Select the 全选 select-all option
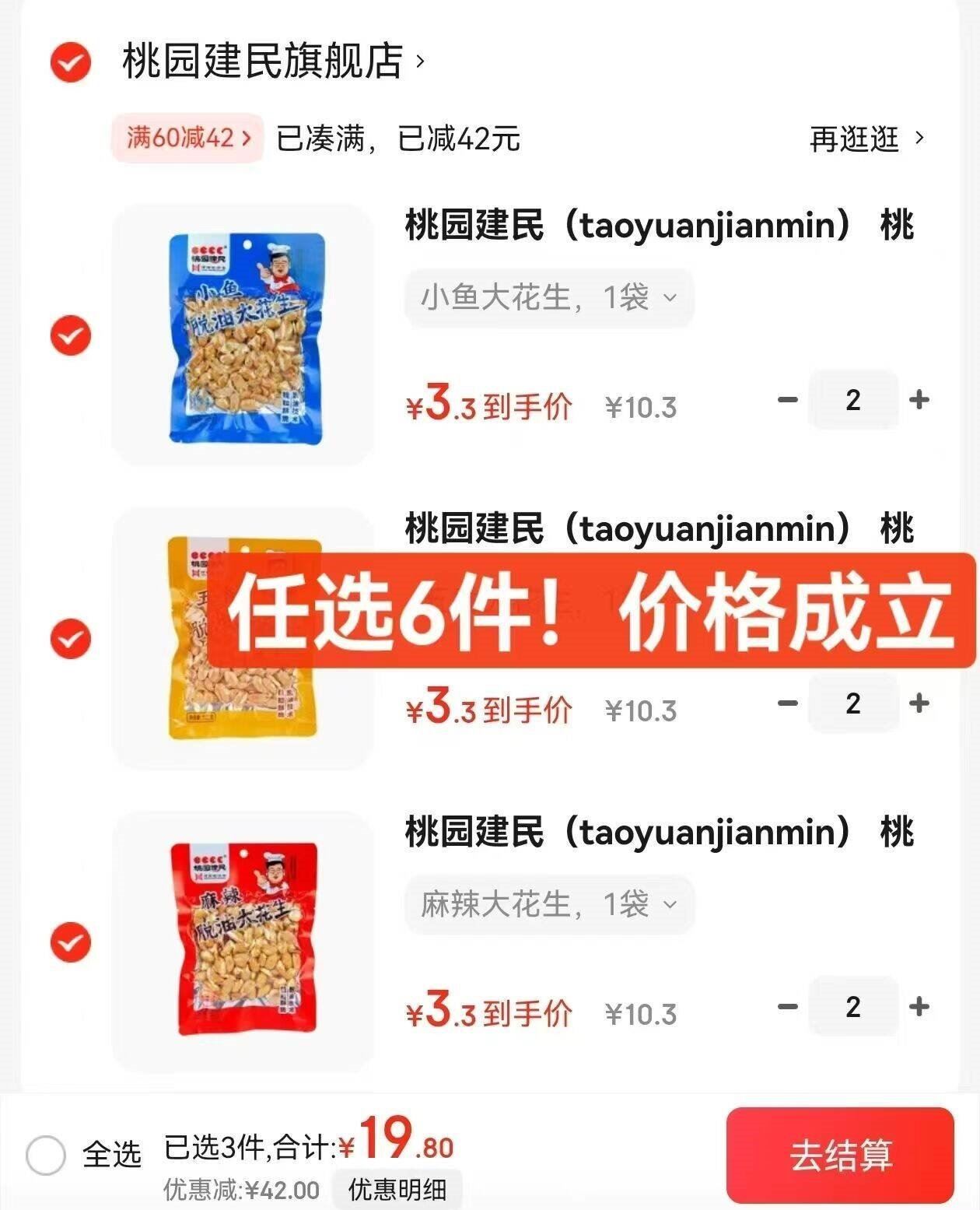 click(47, 1154)
